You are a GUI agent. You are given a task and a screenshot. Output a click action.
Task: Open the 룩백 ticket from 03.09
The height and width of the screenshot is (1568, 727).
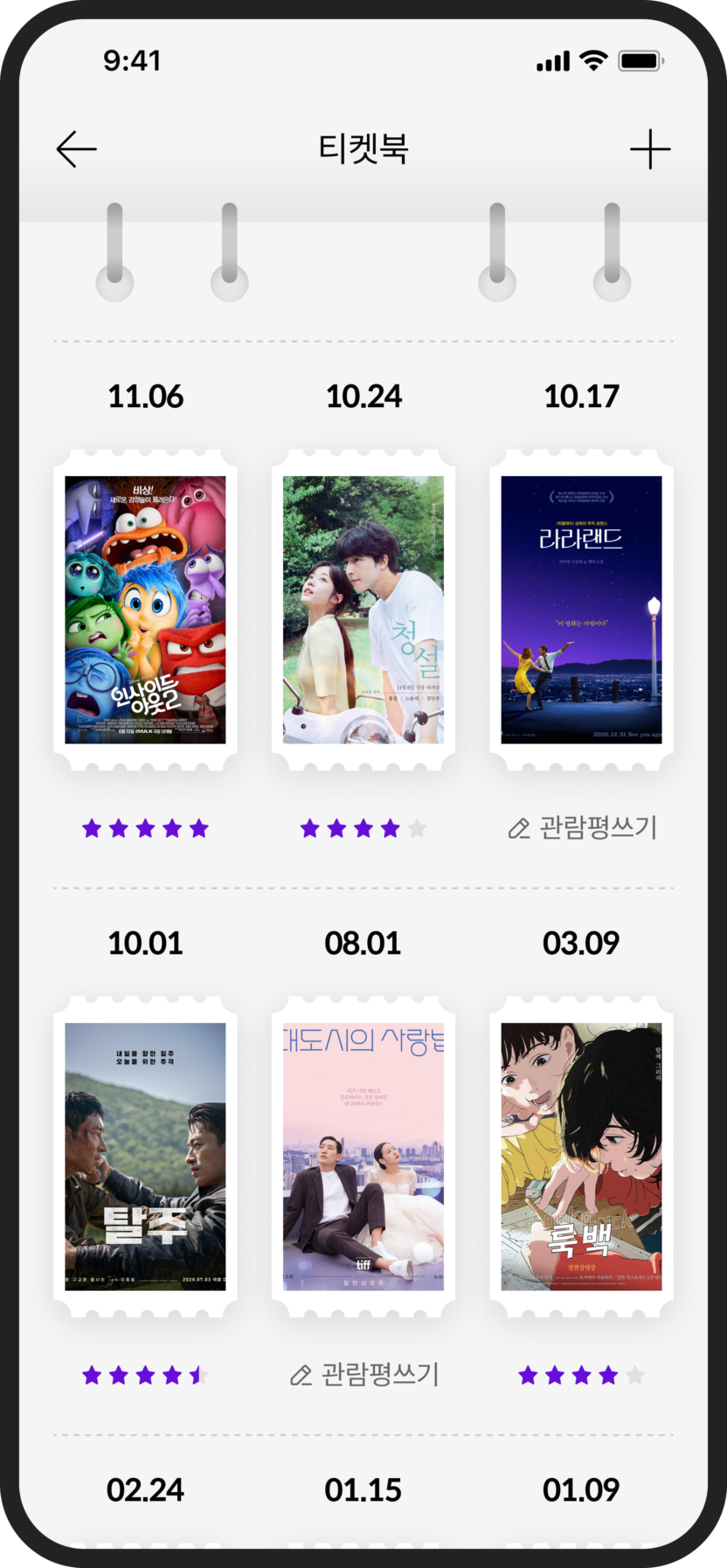coord(581,1157)
